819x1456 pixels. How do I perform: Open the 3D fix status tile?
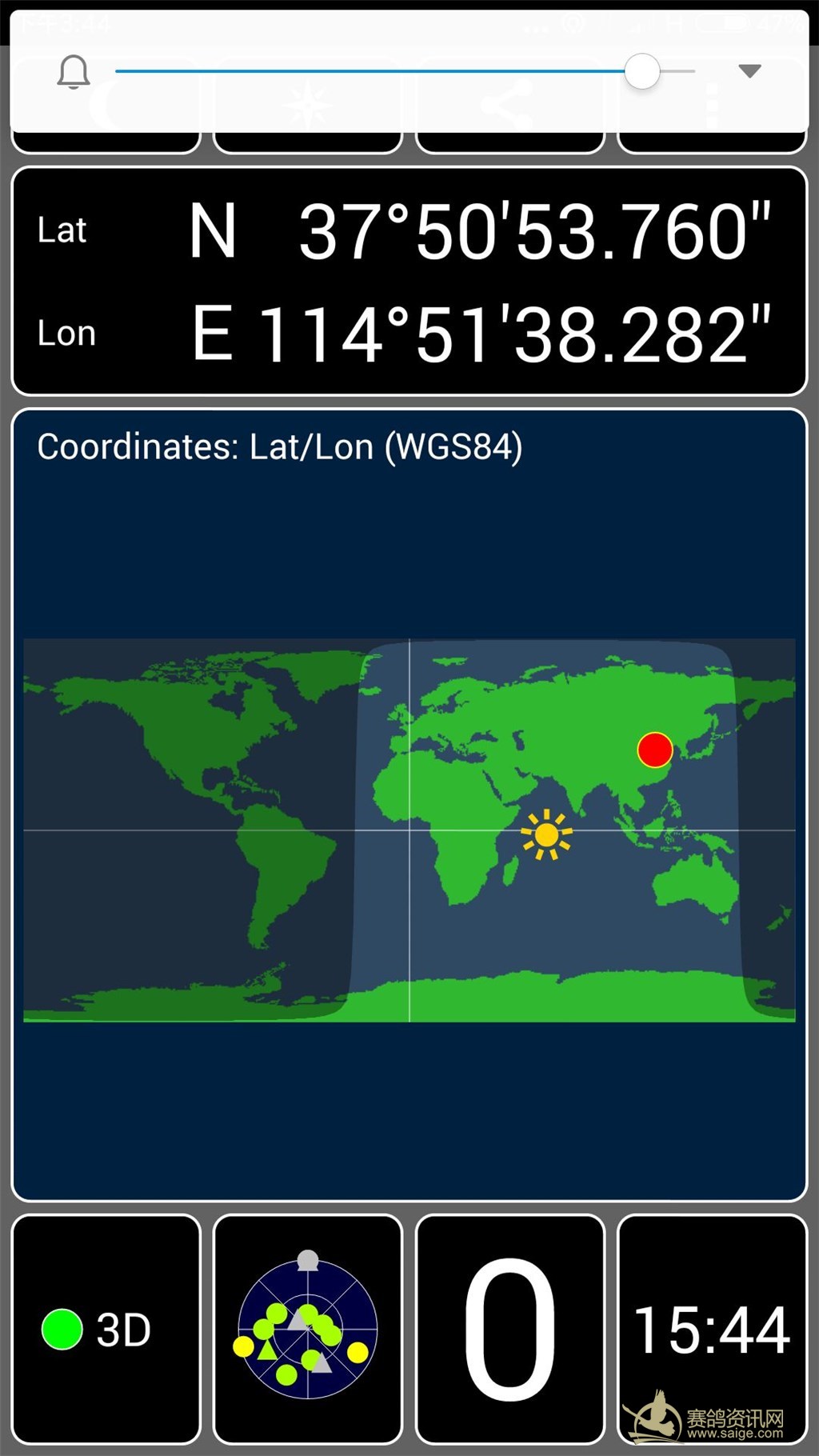(106, 1329)
